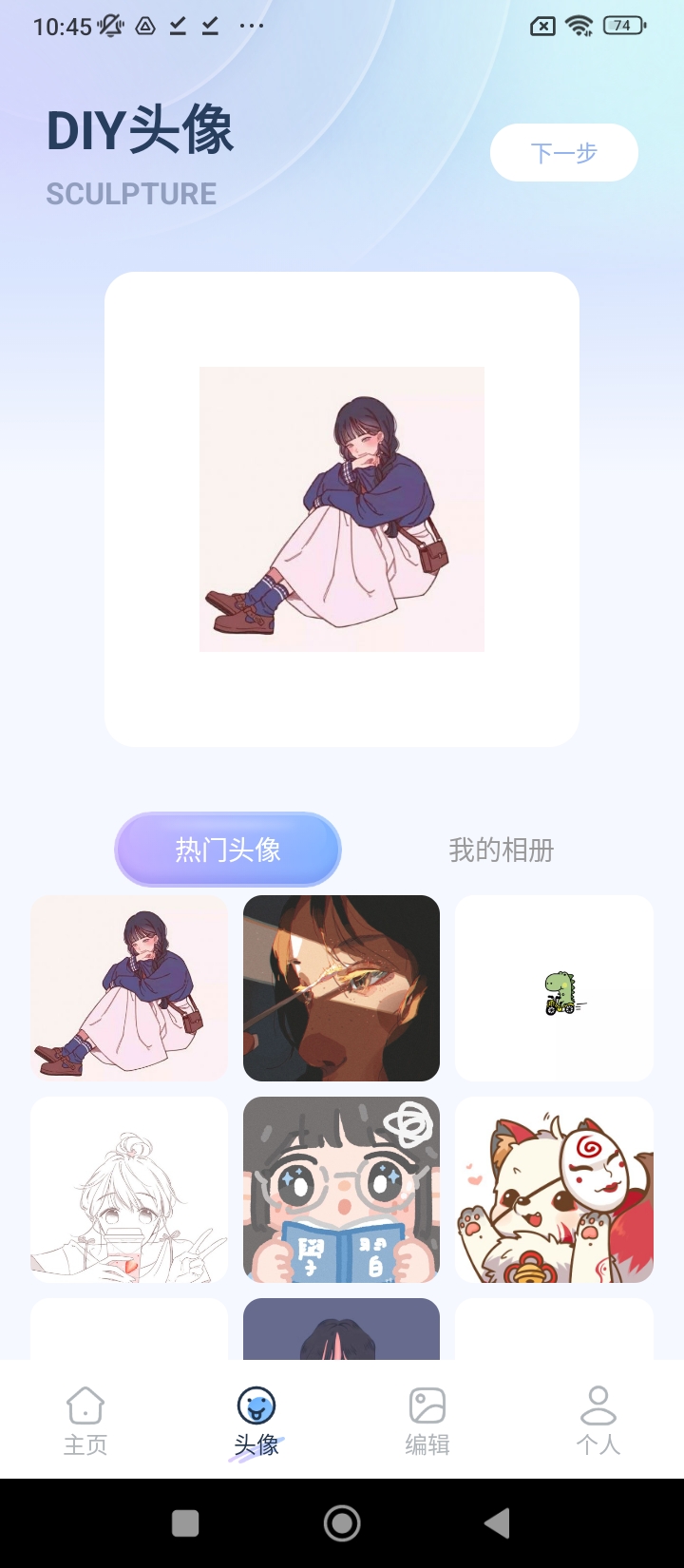Pick the glasses girl reading book avatar
Image resolution: width=684 pixels, height=1568 pixels.
(341, 1190)
